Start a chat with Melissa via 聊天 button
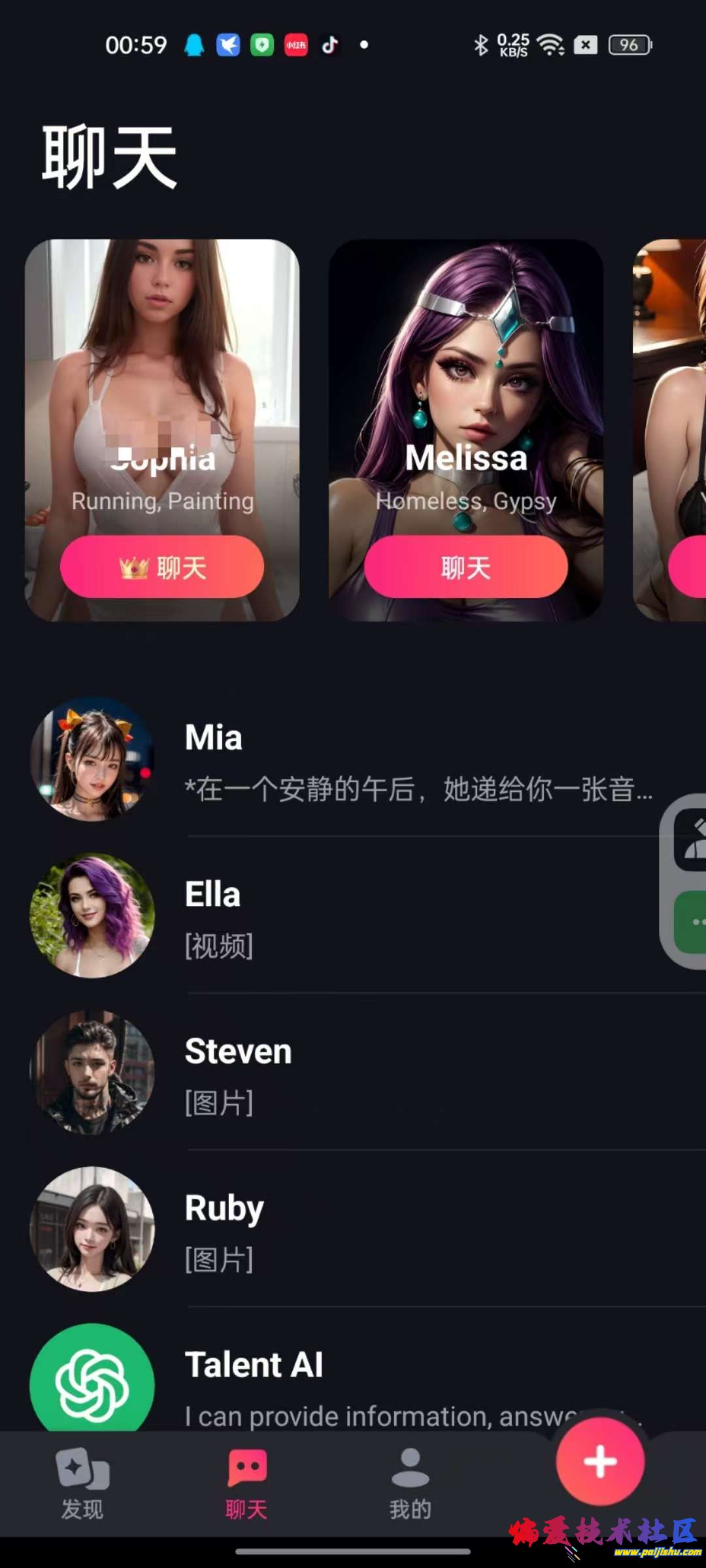Screen dimensions: 706x1568 (465, 567)
